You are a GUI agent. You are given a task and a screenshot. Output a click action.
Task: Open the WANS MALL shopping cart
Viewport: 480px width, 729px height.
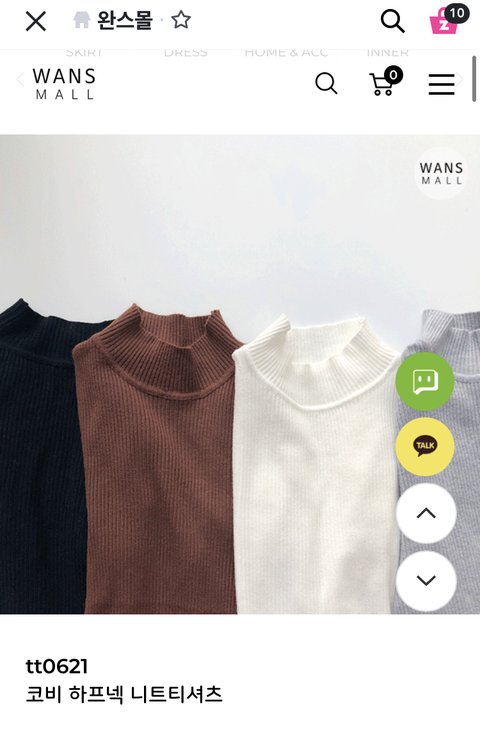(x=386, y=81)
